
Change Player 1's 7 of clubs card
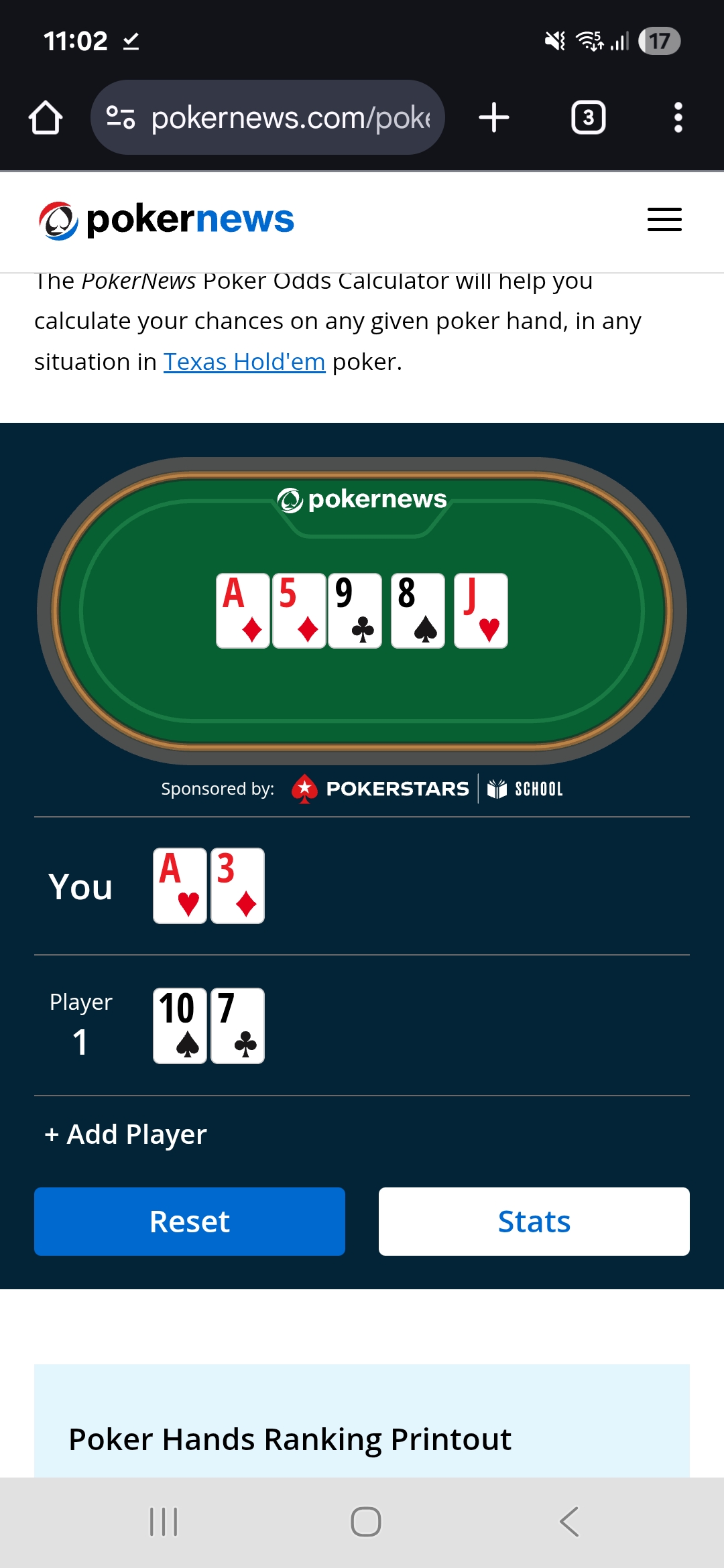[237, 1026]
